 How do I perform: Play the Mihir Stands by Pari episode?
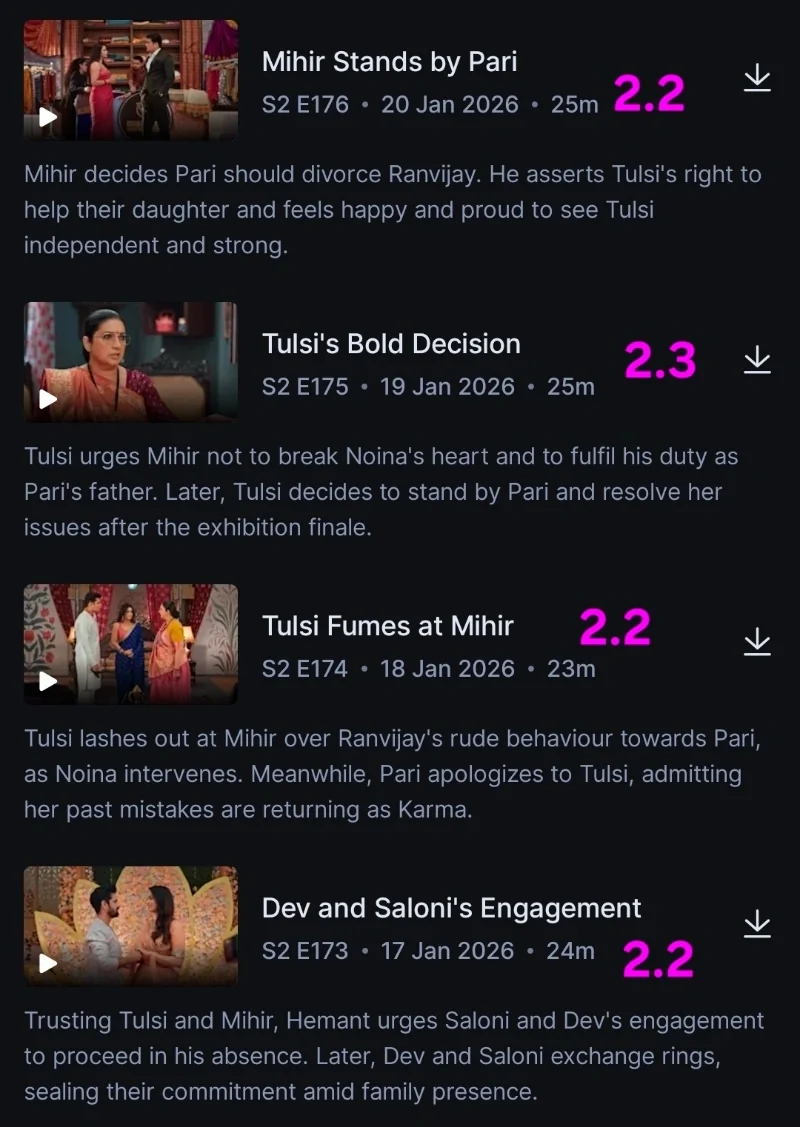(130, 80)
